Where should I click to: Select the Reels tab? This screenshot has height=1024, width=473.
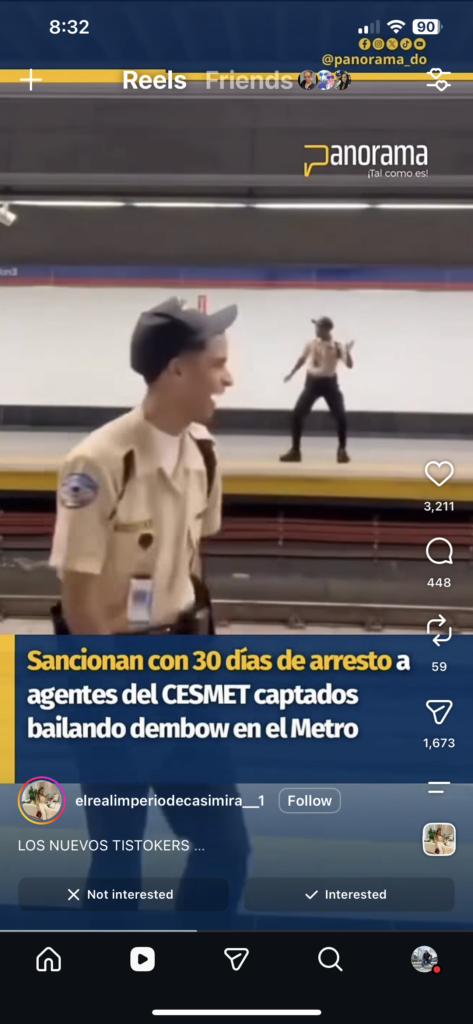point(154,80)
